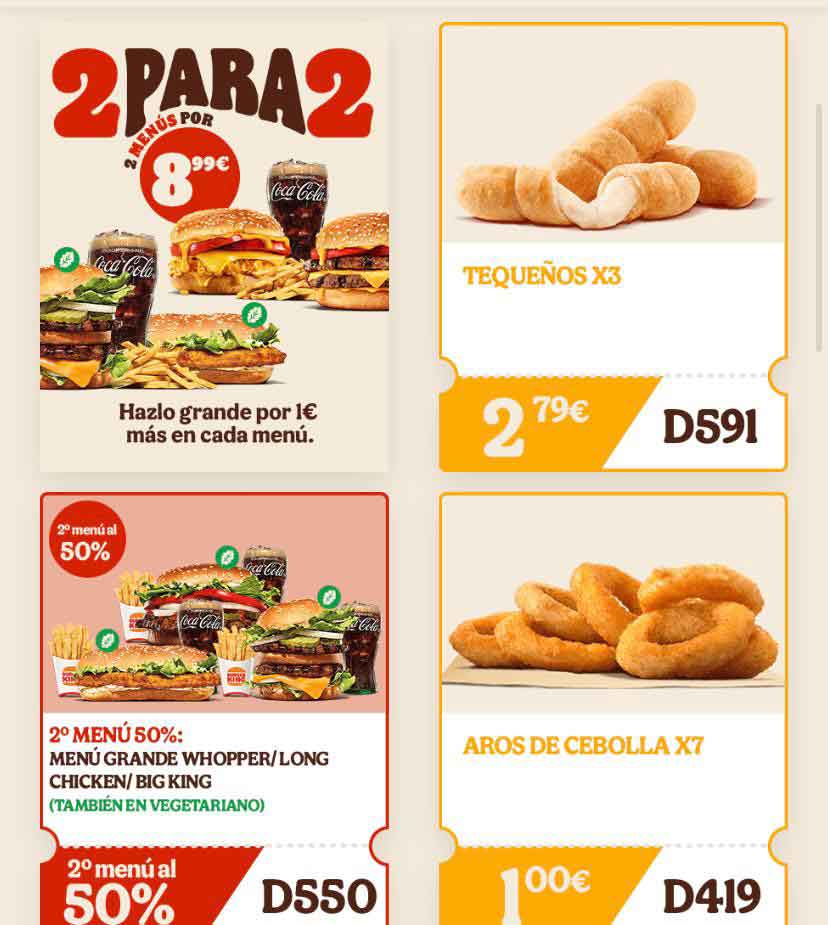View the Aros de Cebolla X7 coupon
The image size is (828, 925).
click(612, 708)
